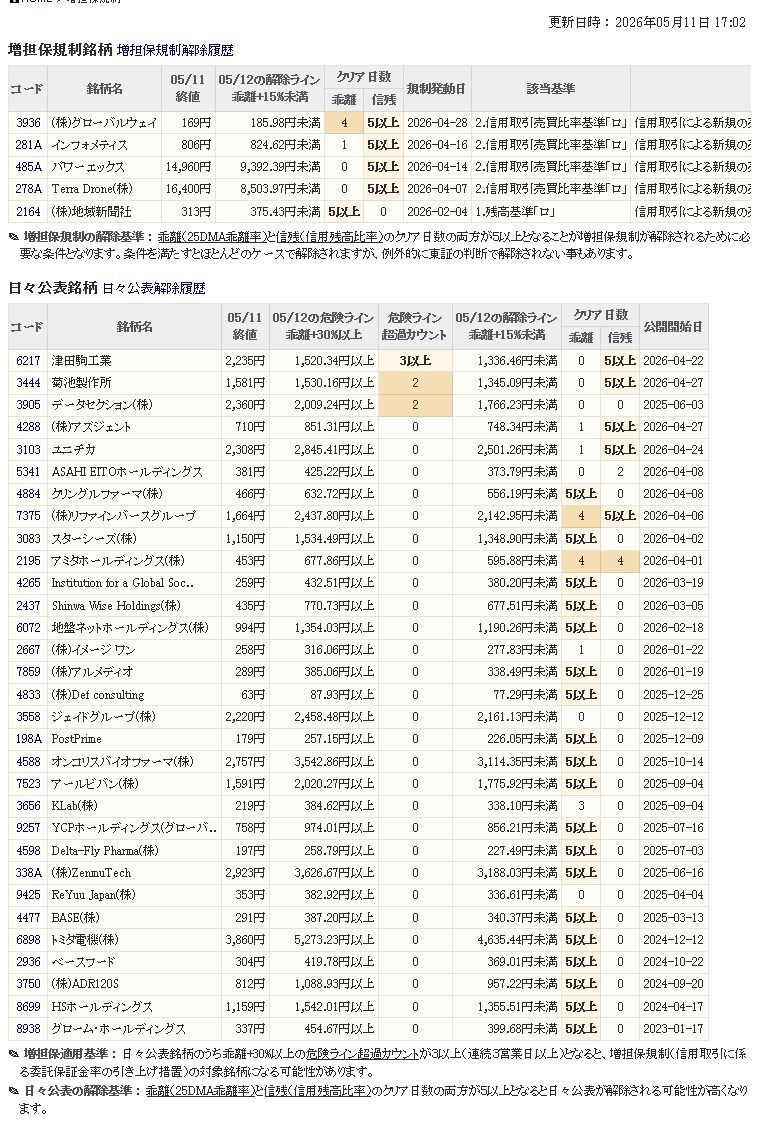
Task: Open stock code 278A Terra Drone
Action: (28, 189)
